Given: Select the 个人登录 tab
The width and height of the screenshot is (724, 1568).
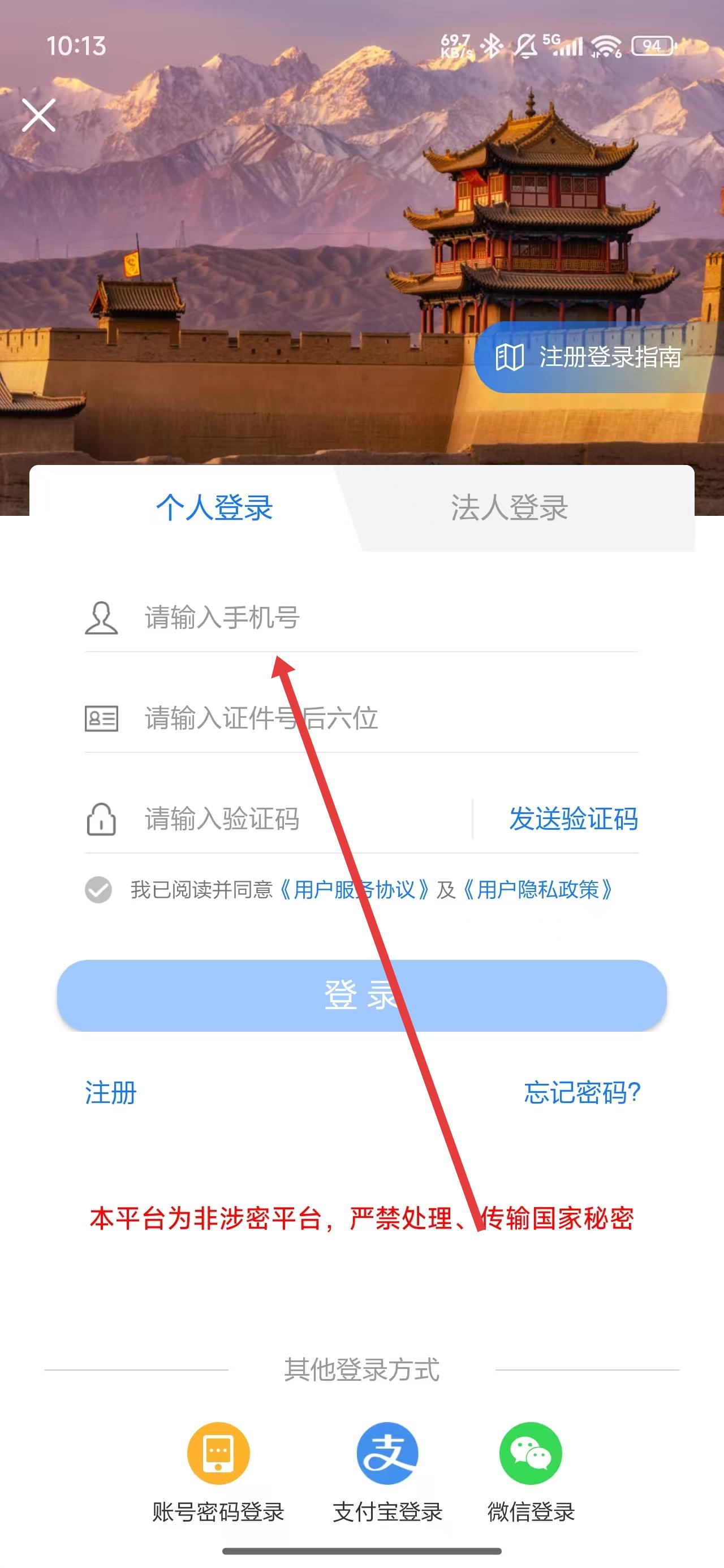Looking at the screenshot, I should [214, 507].
